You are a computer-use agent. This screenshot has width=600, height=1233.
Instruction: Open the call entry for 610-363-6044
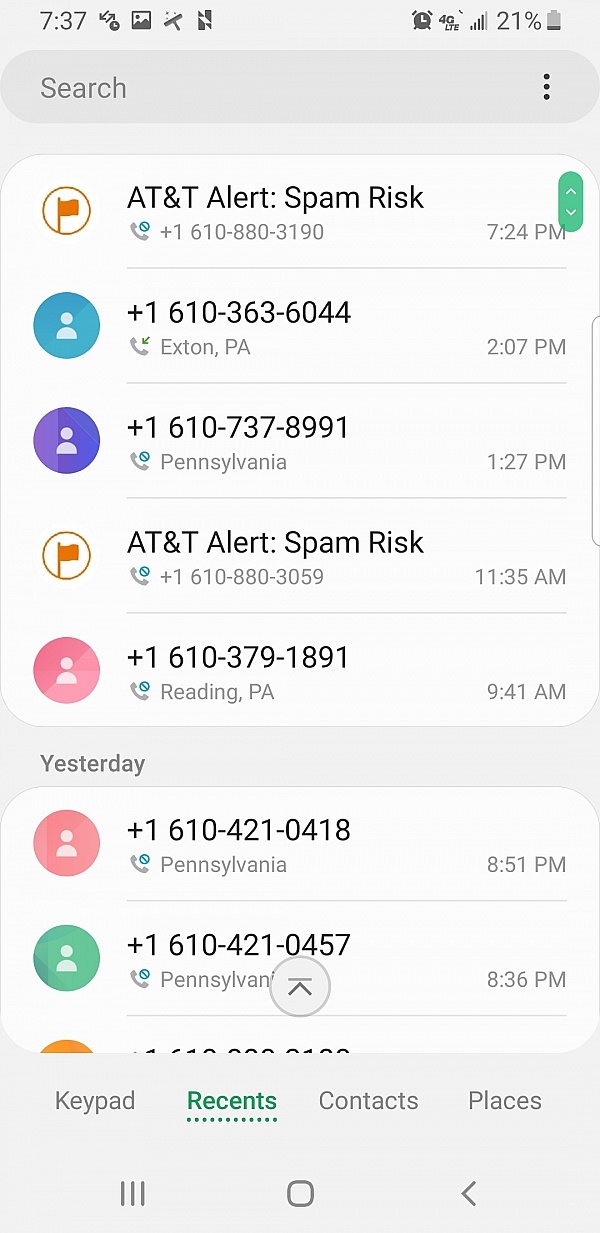coord(300,326)
